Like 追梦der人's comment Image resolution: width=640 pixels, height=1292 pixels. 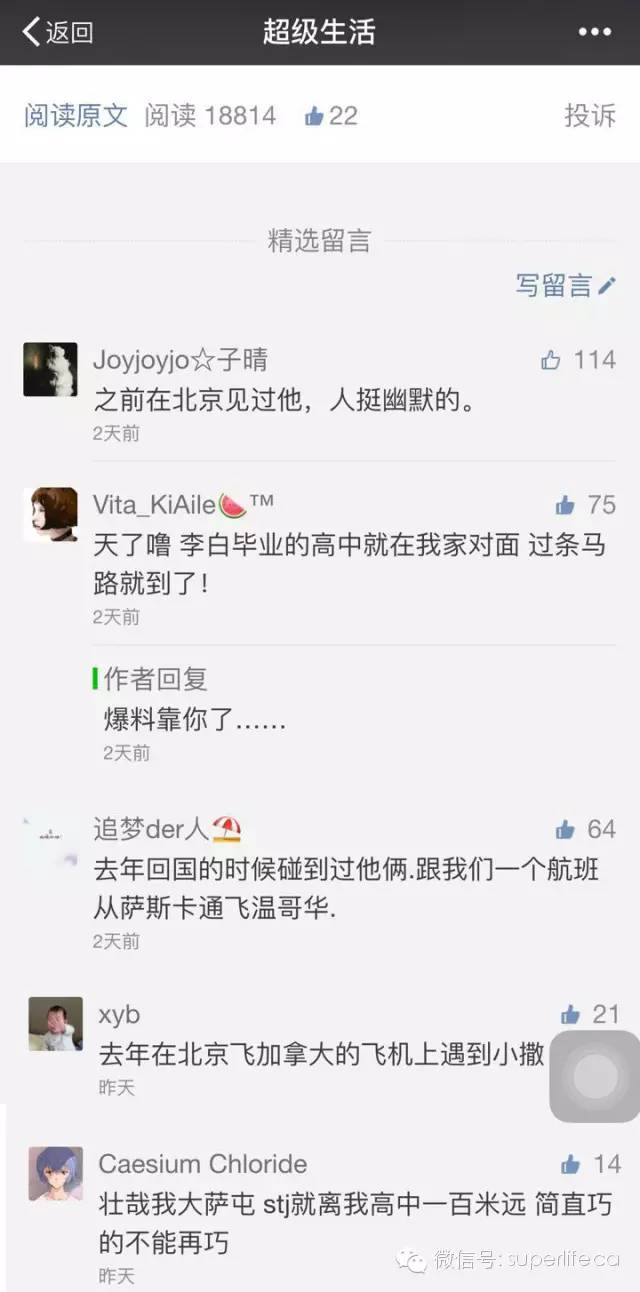[566, 829]
